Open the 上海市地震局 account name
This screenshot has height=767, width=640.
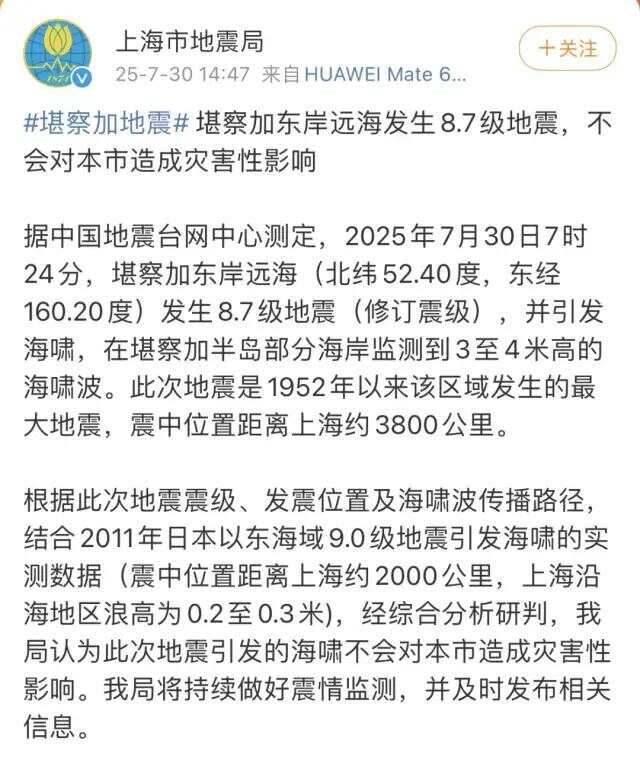(190, 40)
